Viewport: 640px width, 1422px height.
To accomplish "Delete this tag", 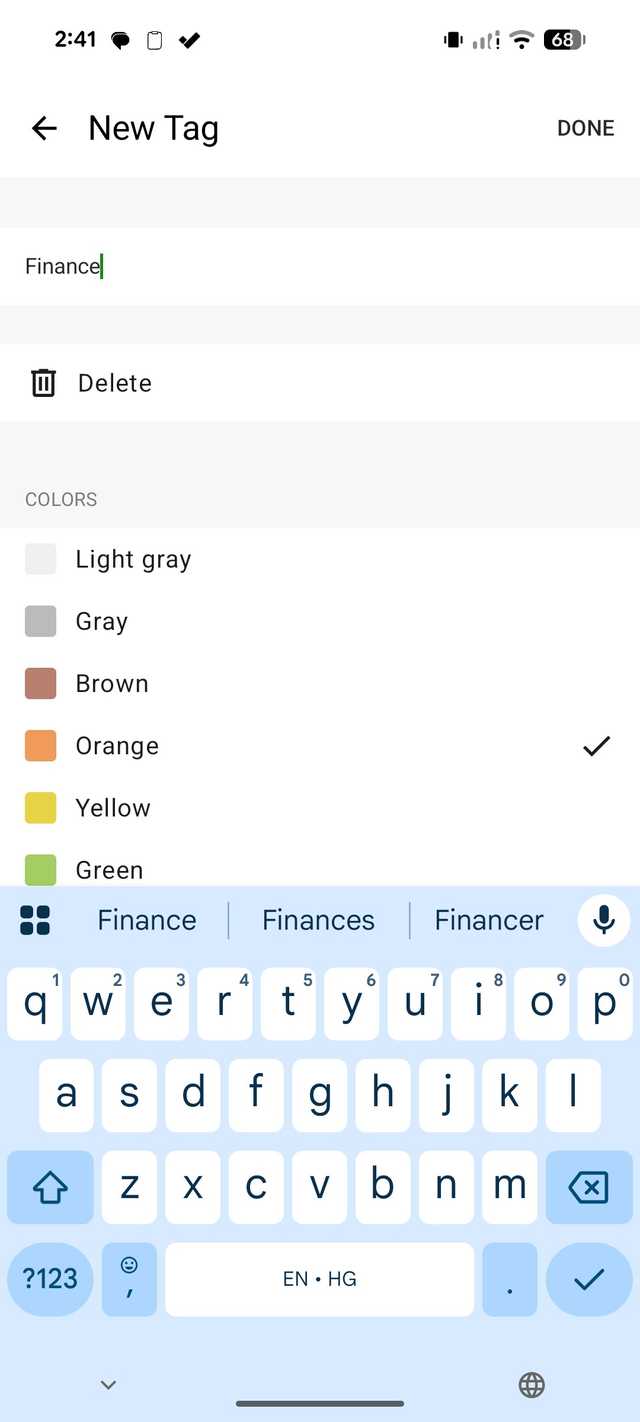I will 114,383.
